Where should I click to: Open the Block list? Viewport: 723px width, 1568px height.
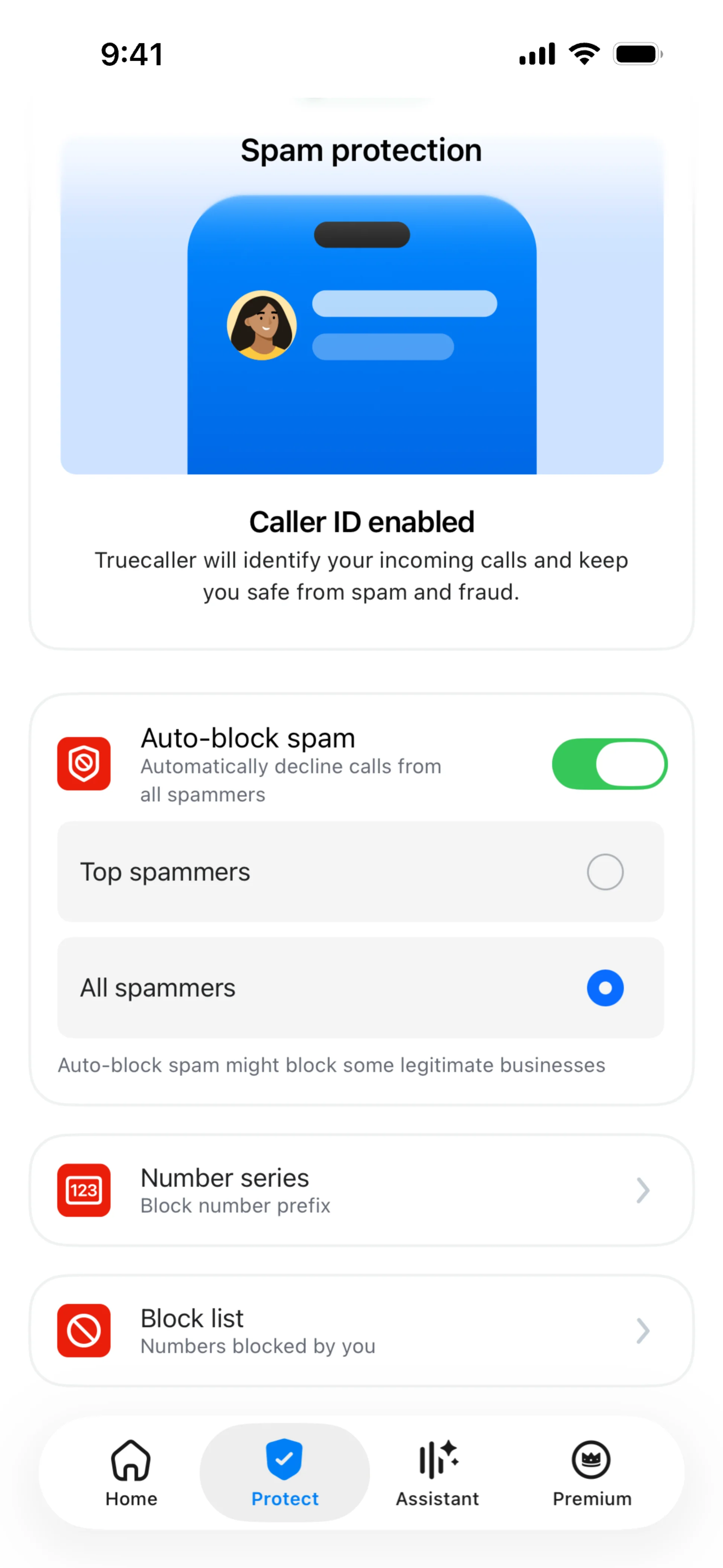click(361, 1331)
